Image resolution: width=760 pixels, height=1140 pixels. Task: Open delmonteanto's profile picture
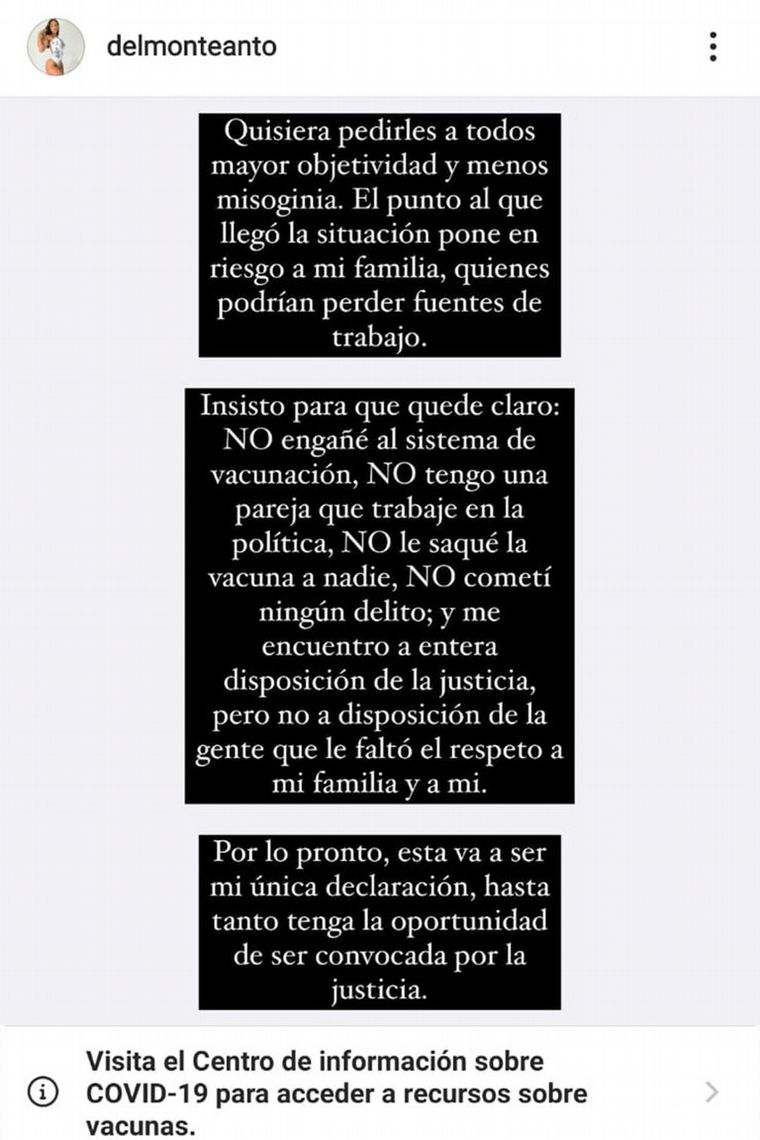pos(55,47)
